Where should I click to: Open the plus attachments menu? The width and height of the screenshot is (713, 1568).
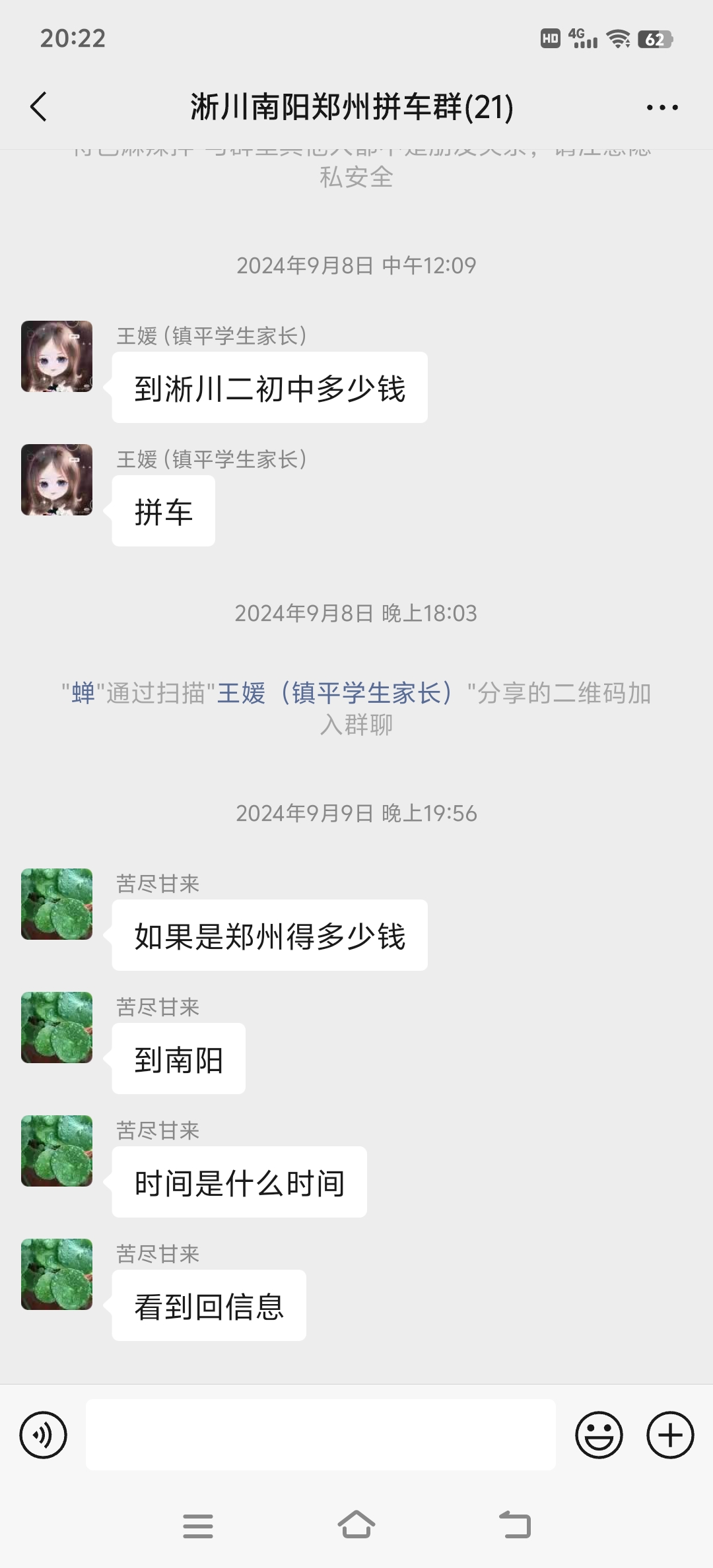click(x=670, y=1435)
